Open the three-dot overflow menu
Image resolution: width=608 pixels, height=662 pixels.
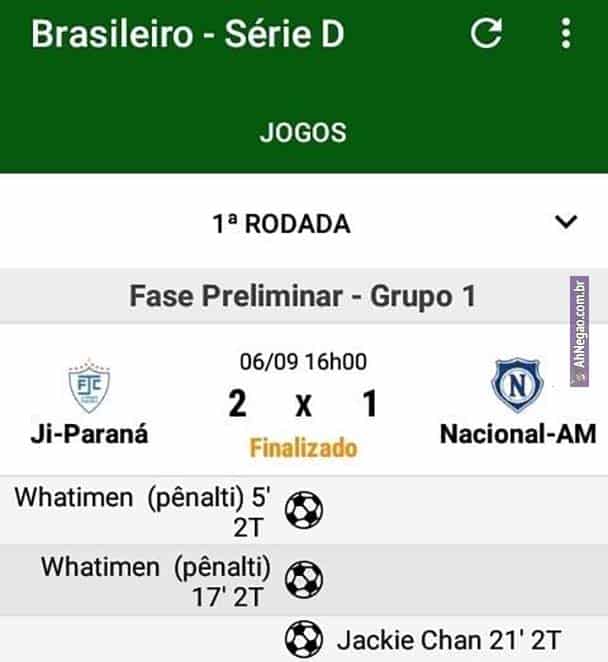pos(565,34)
